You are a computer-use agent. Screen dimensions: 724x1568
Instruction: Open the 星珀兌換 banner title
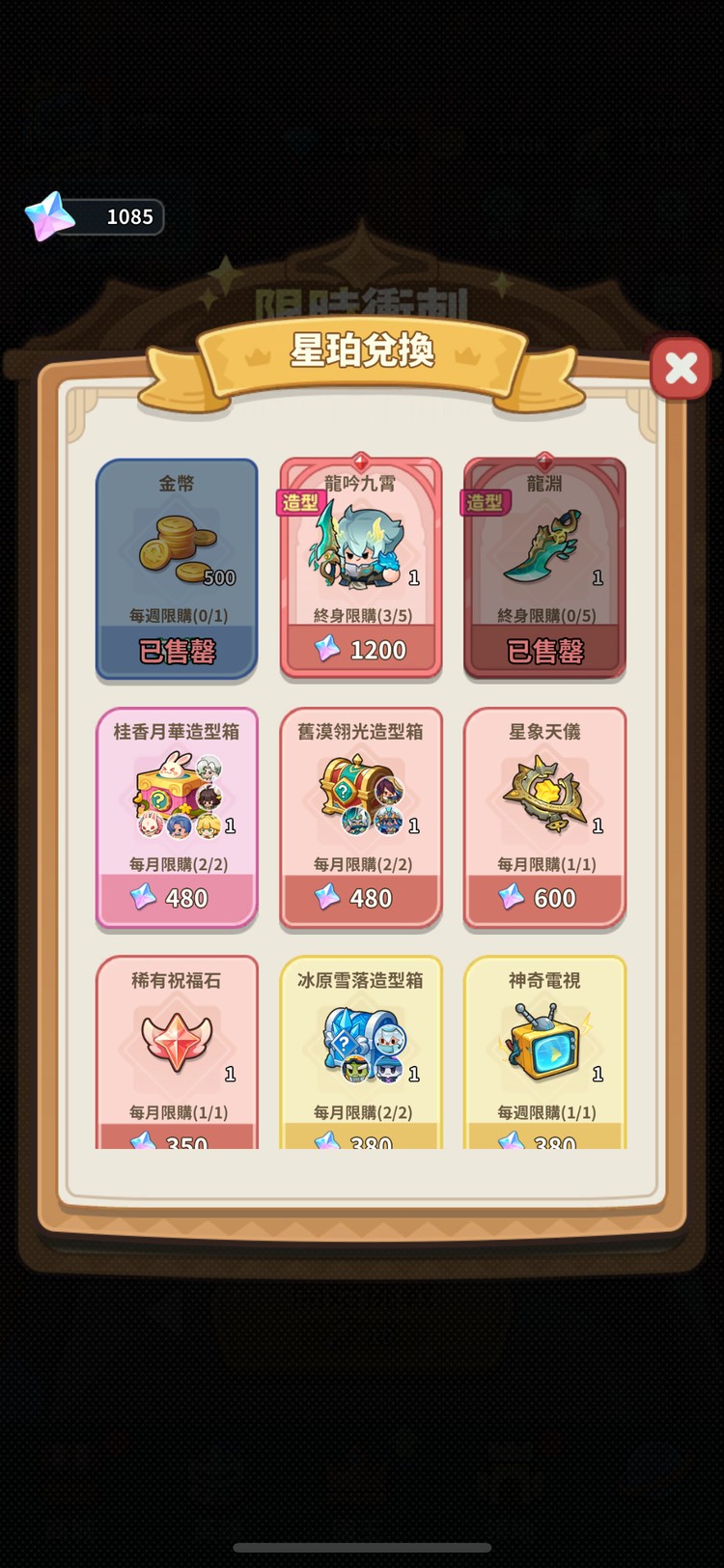click(x=362, y=355)
